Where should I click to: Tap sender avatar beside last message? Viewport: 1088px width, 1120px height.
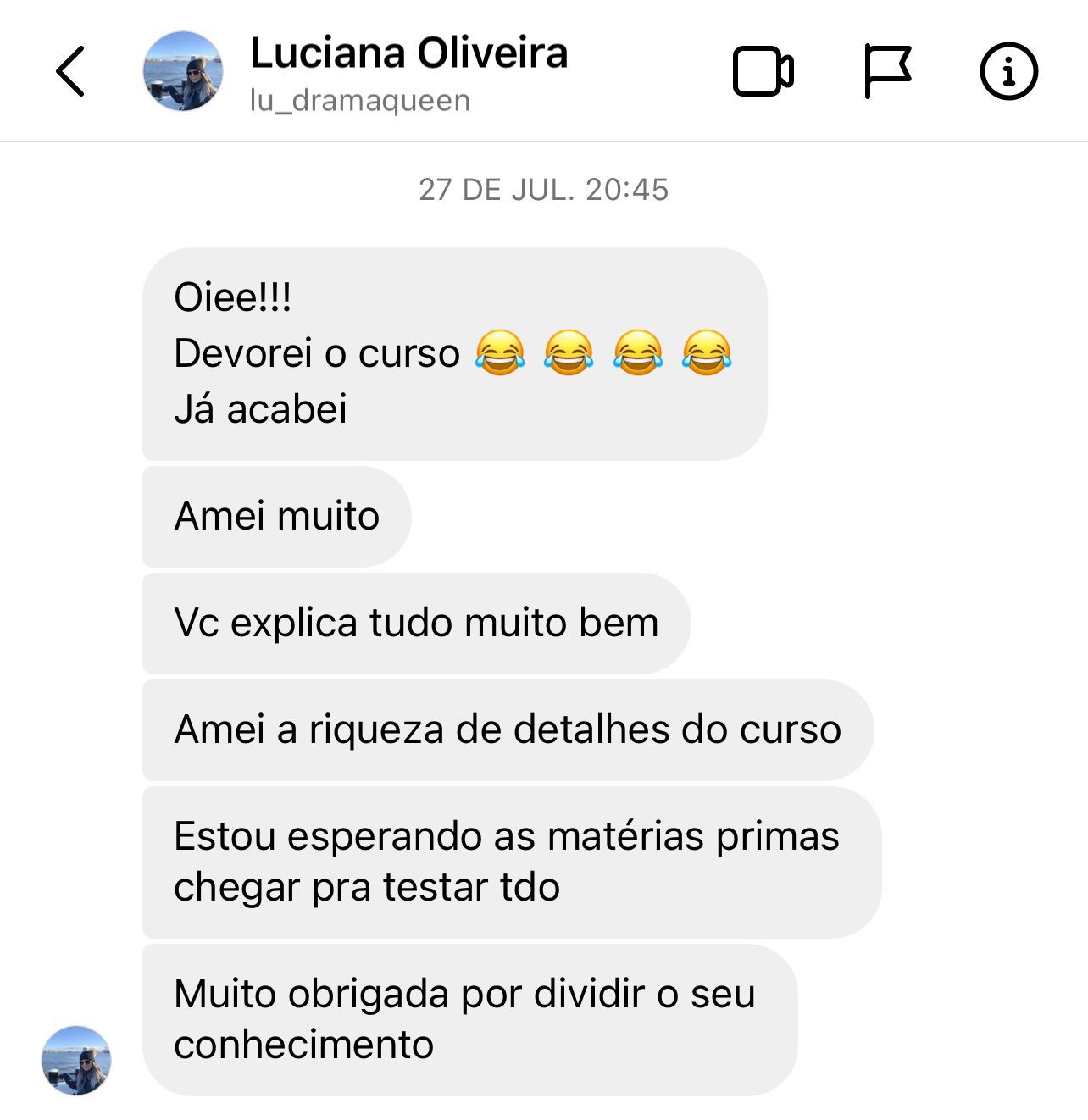tap(76, 1060)
